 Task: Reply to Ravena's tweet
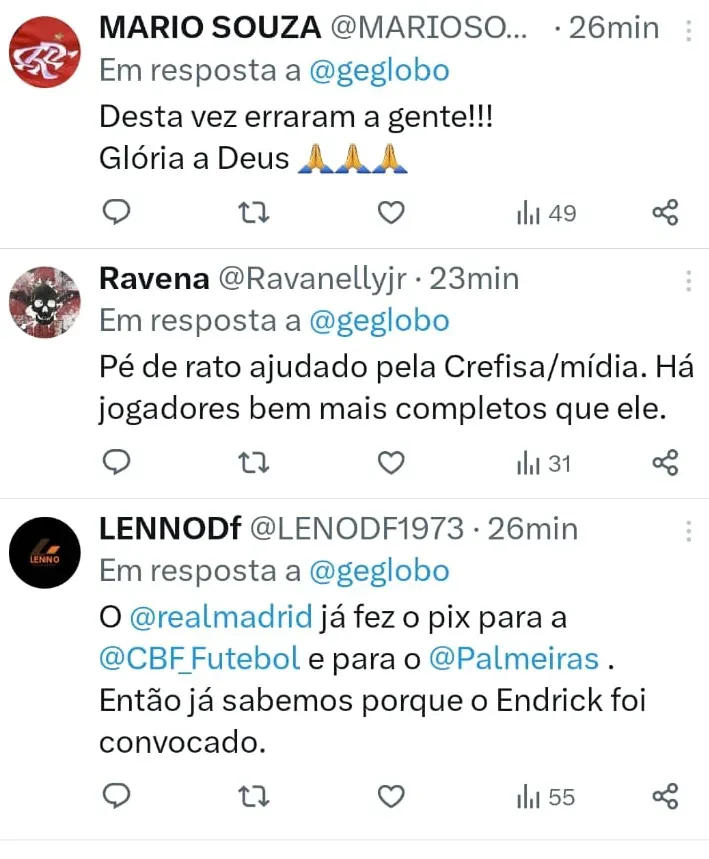click(x=118, y=462)
